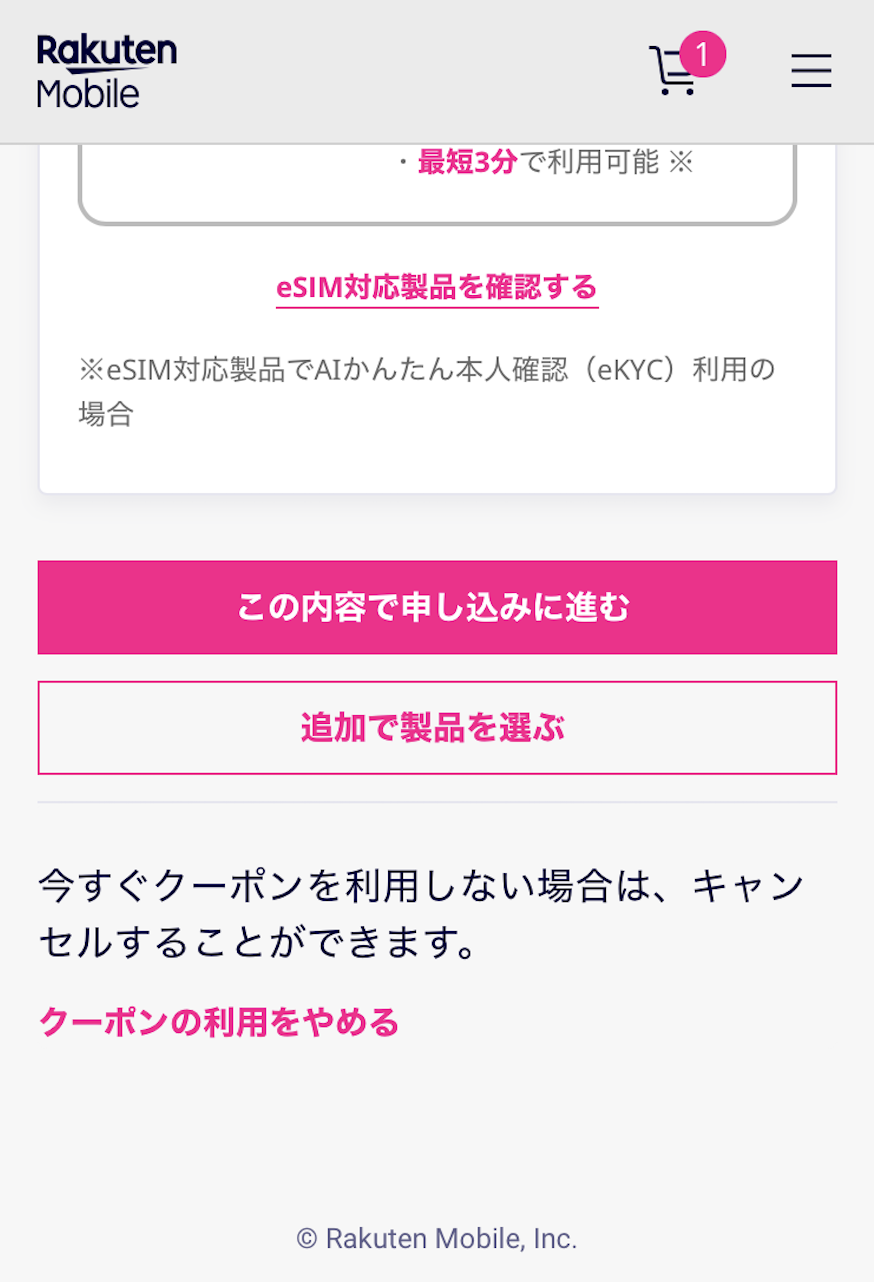Open the eSIM対応製品を確認する link
Image resolution: width=874 pixels, height=1282 pixels.
(x=437, y=287)
